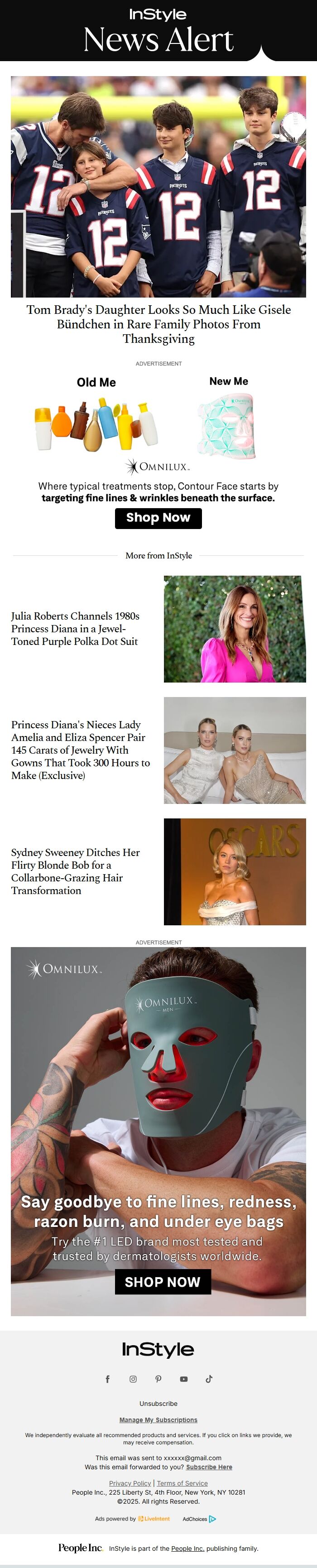The width and height of the screenshot is (317, 1568).
Task: Follow the underlined People Inc. link
Action: (x=187, y=1549)
